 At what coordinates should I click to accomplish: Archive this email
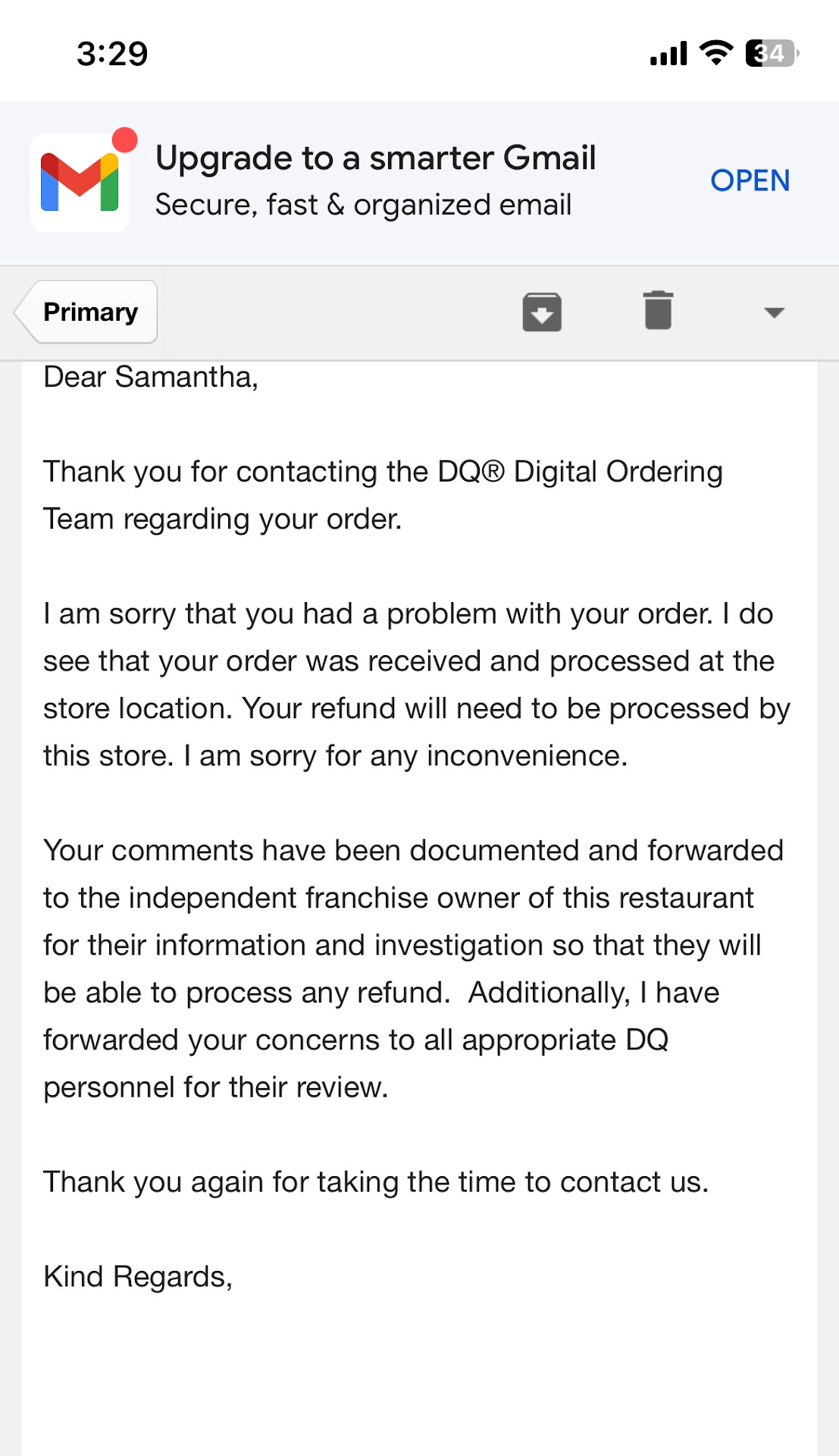(542, 312)
